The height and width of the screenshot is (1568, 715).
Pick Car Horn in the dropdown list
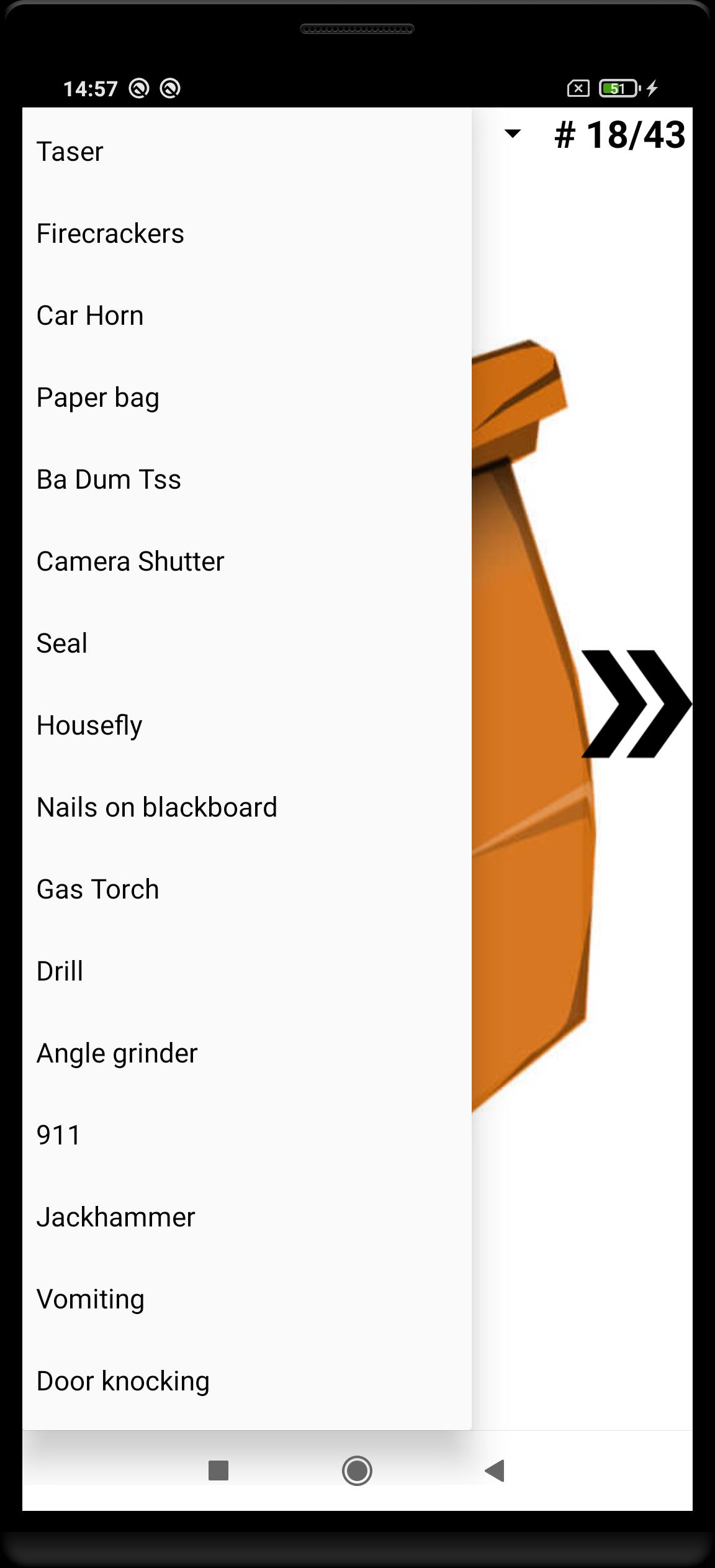click(246, 315)
